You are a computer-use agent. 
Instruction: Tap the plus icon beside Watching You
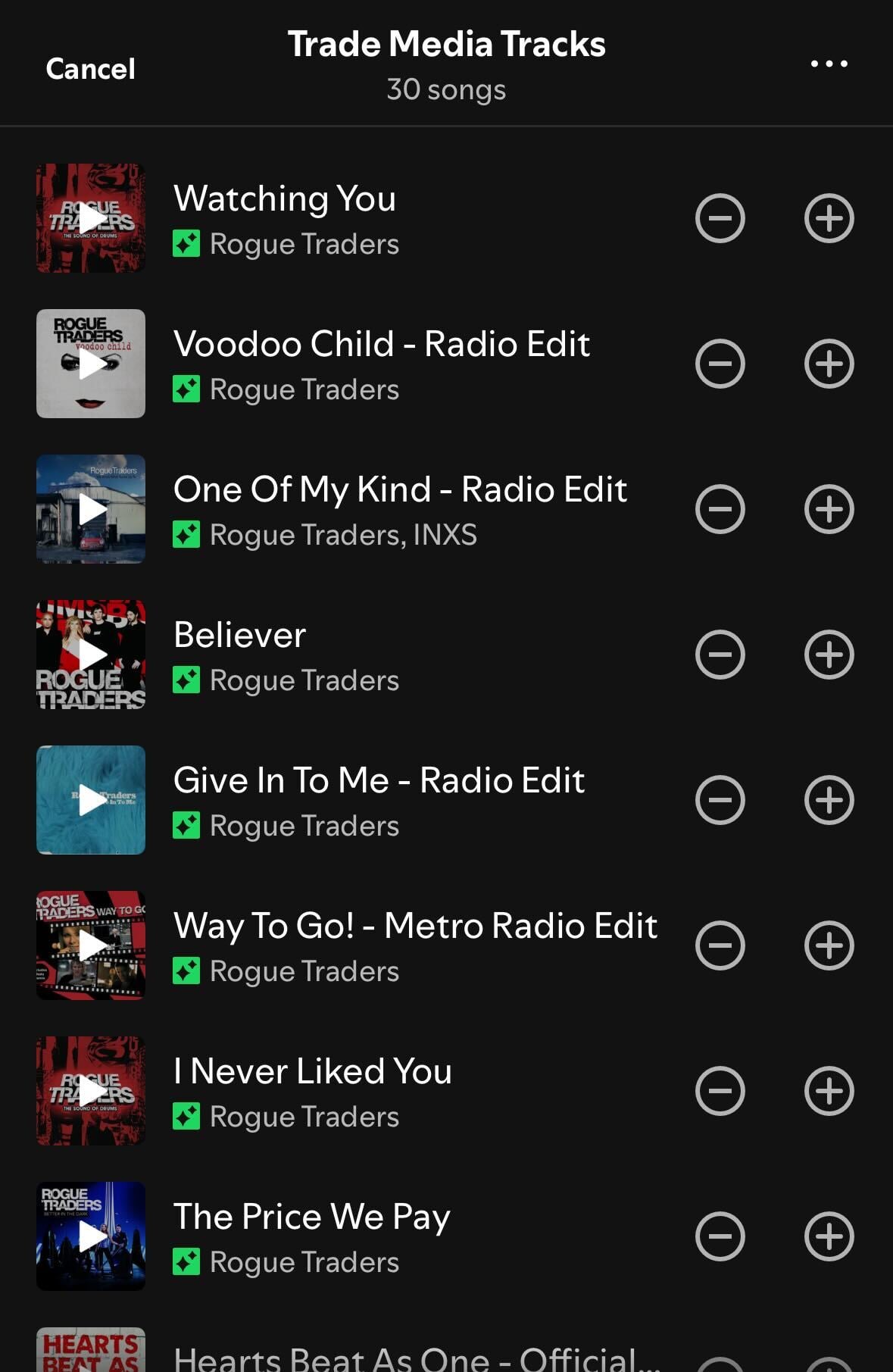point(829,218)
